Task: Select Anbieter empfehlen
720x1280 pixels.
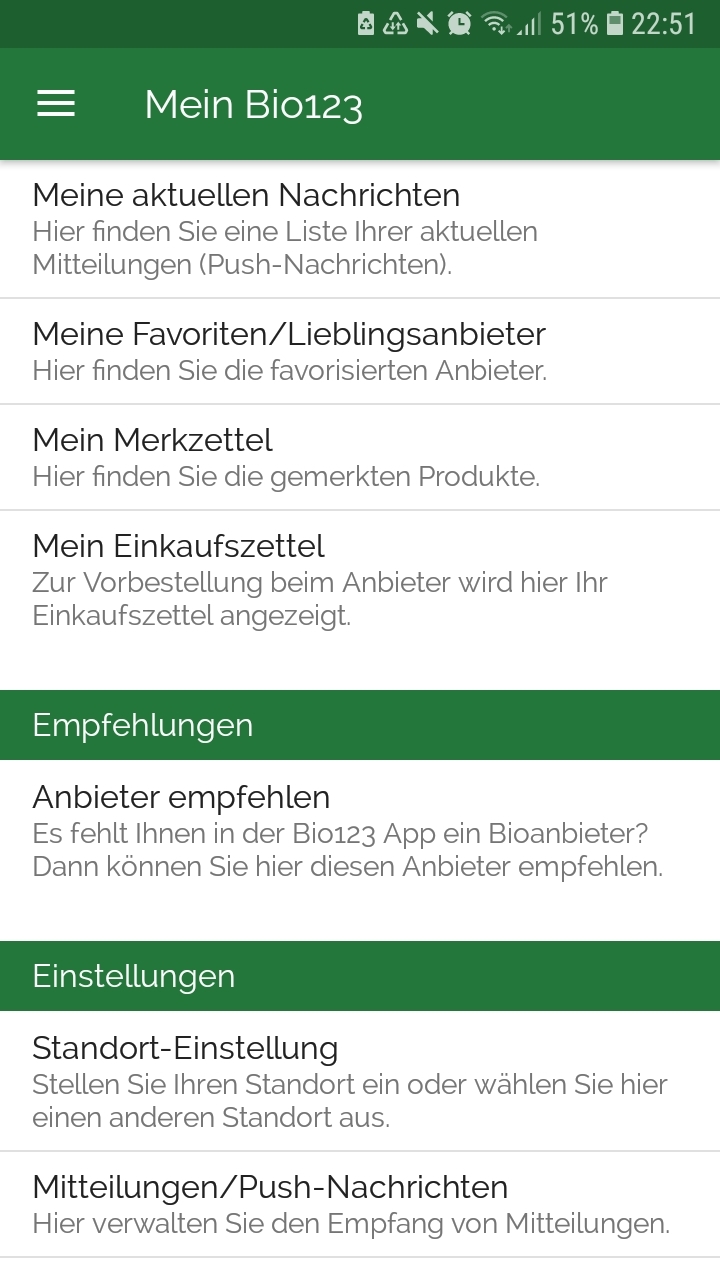Action: coord(360,831)
